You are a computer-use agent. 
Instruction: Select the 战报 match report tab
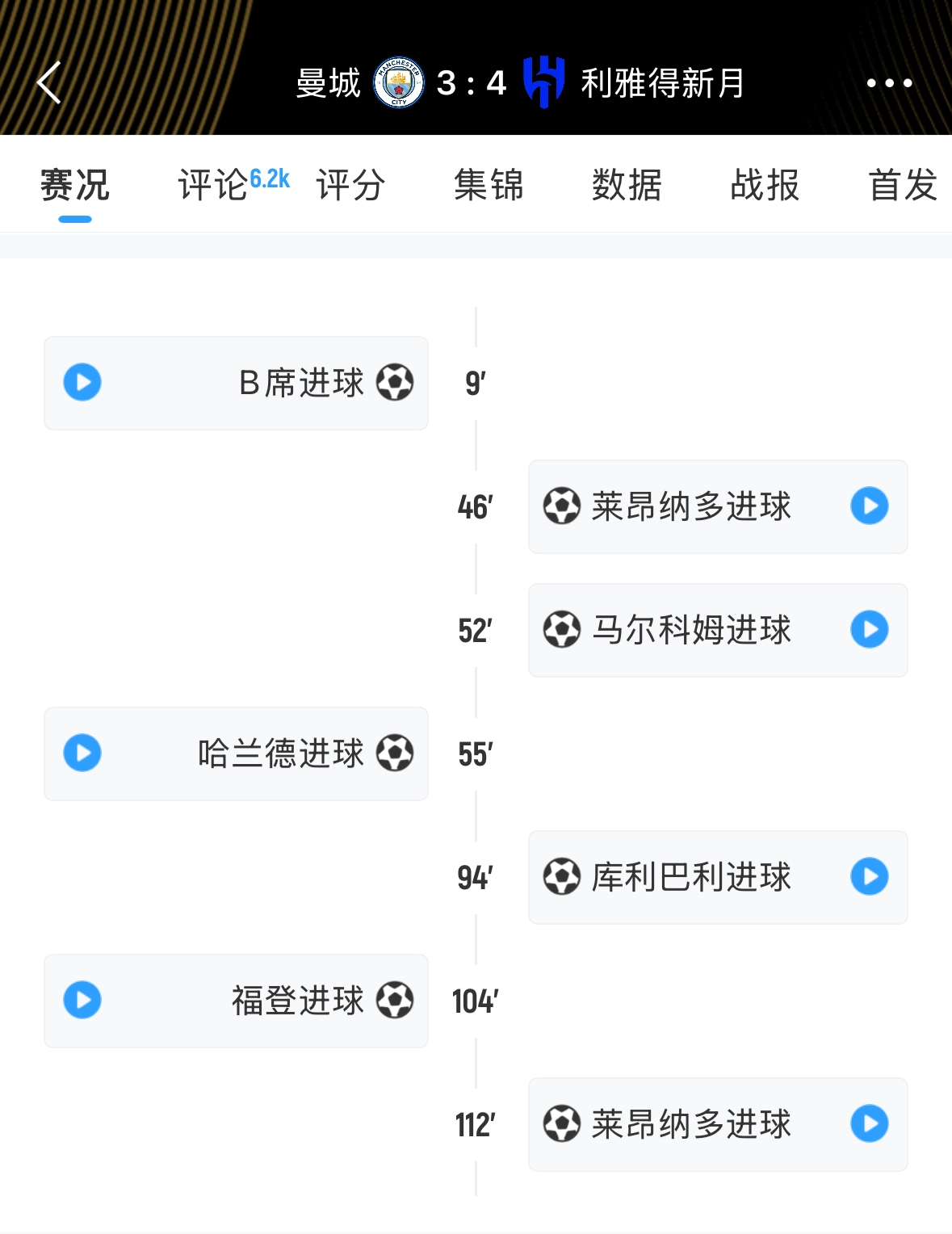pyautogui.click(x=765, y=185)
